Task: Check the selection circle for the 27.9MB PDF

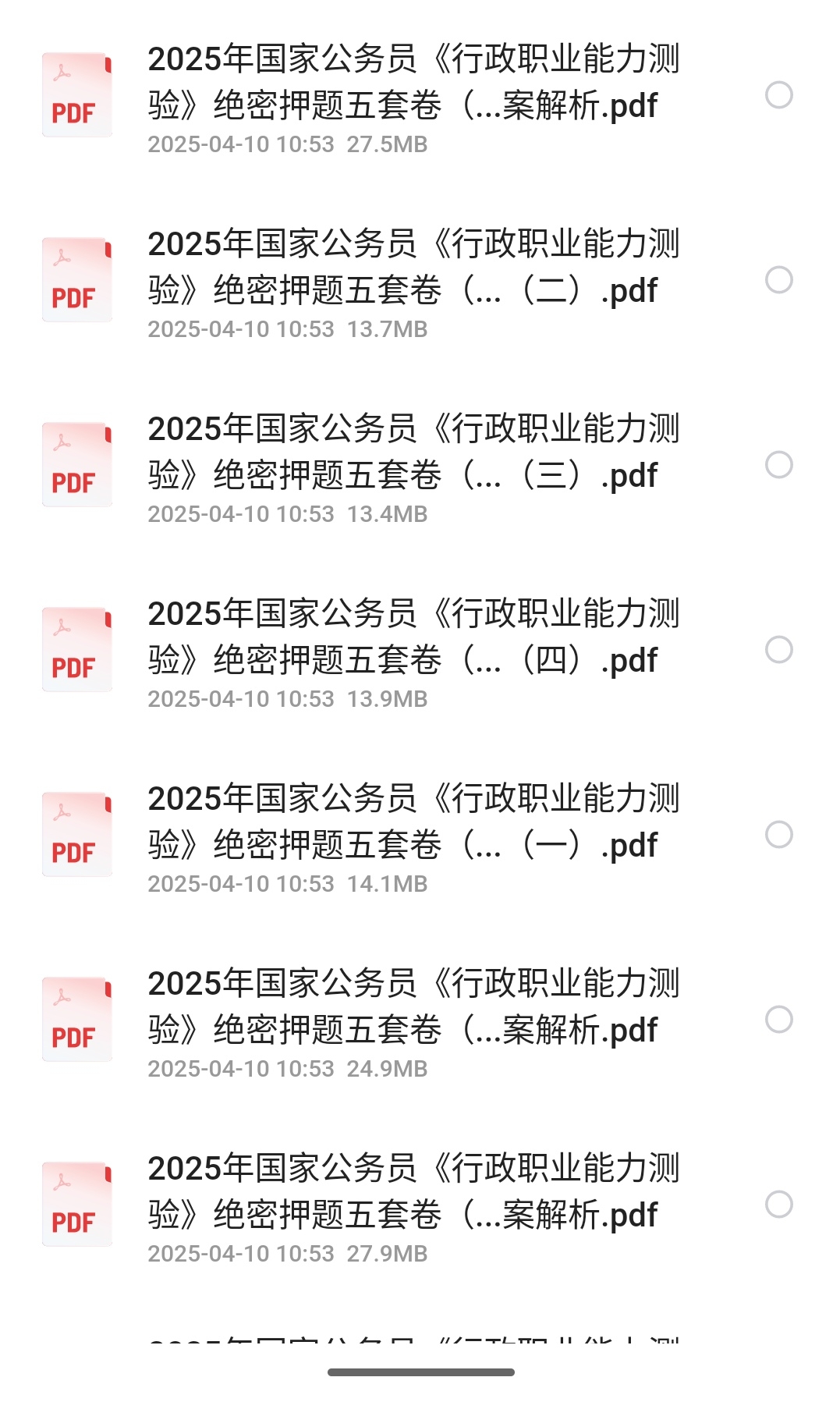Action: (778, 1205)
